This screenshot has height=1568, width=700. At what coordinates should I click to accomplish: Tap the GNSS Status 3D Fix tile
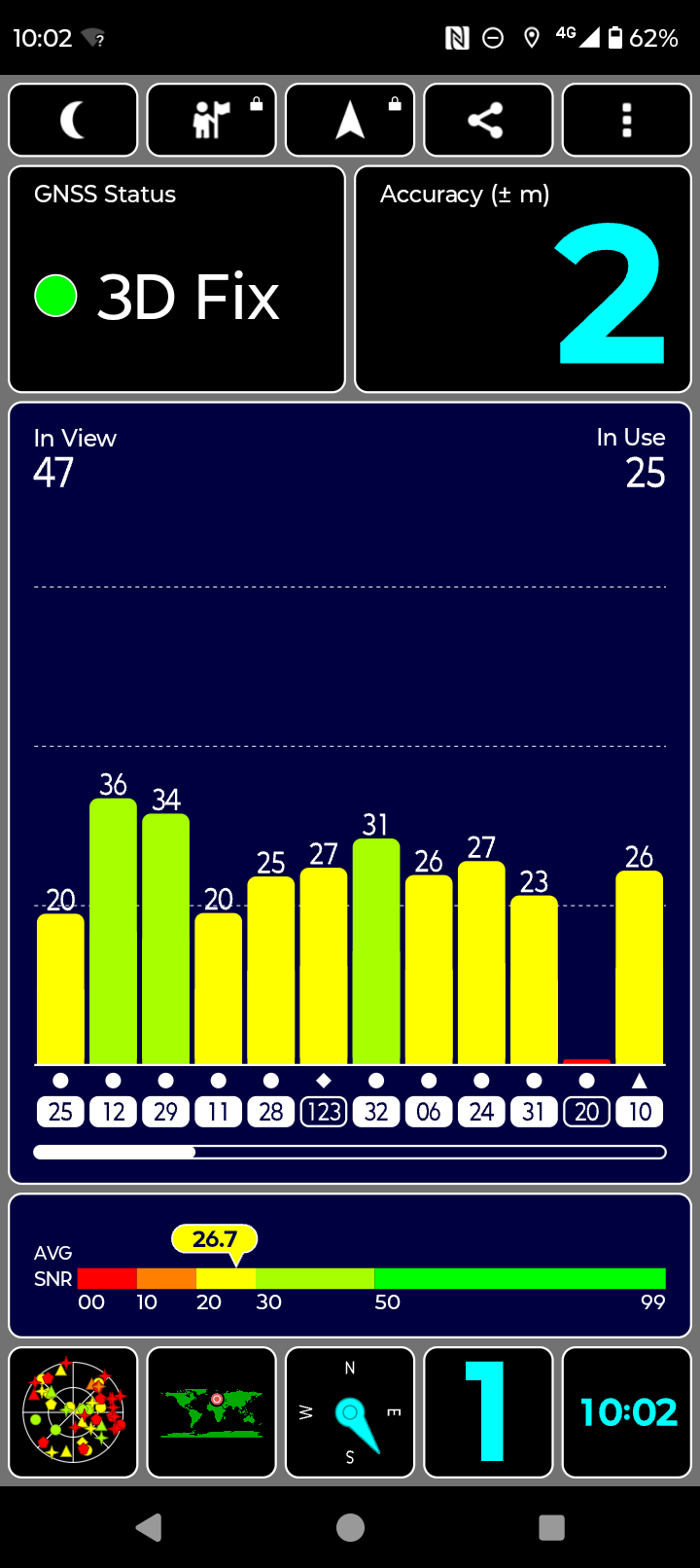coord(177,279)
